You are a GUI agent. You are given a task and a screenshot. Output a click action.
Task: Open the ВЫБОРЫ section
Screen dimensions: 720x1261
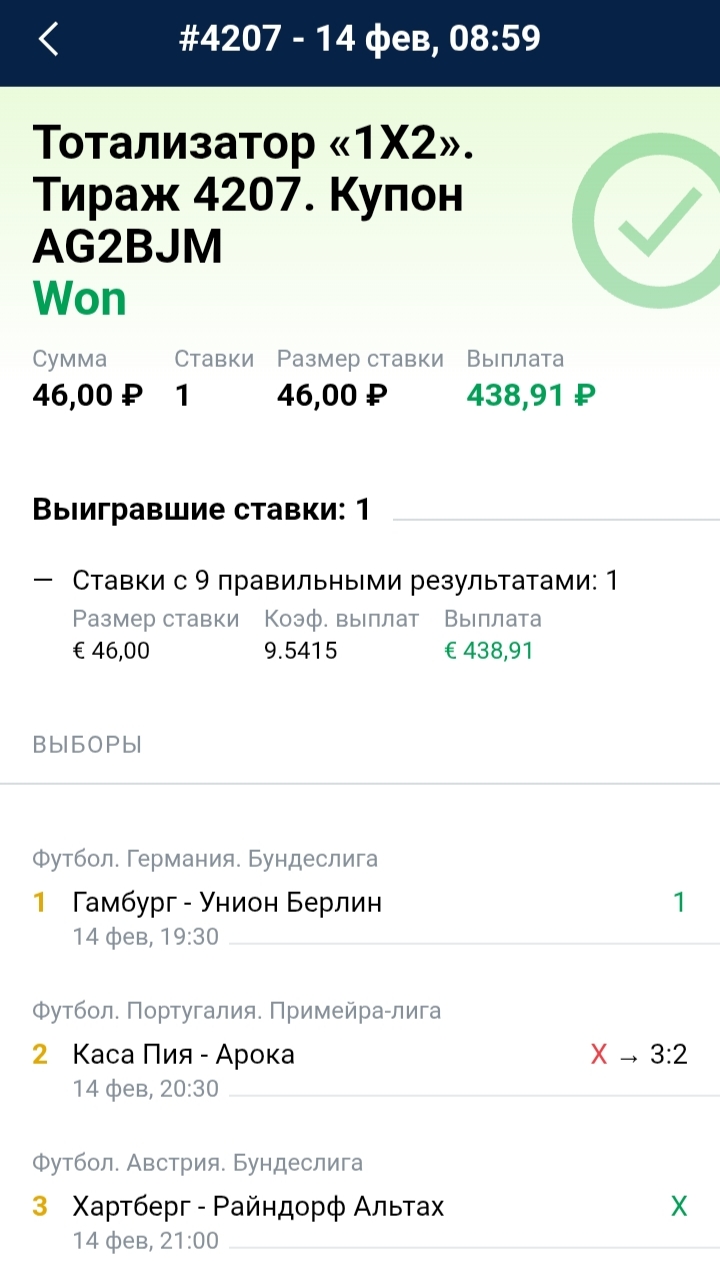(x=87, y=744)
